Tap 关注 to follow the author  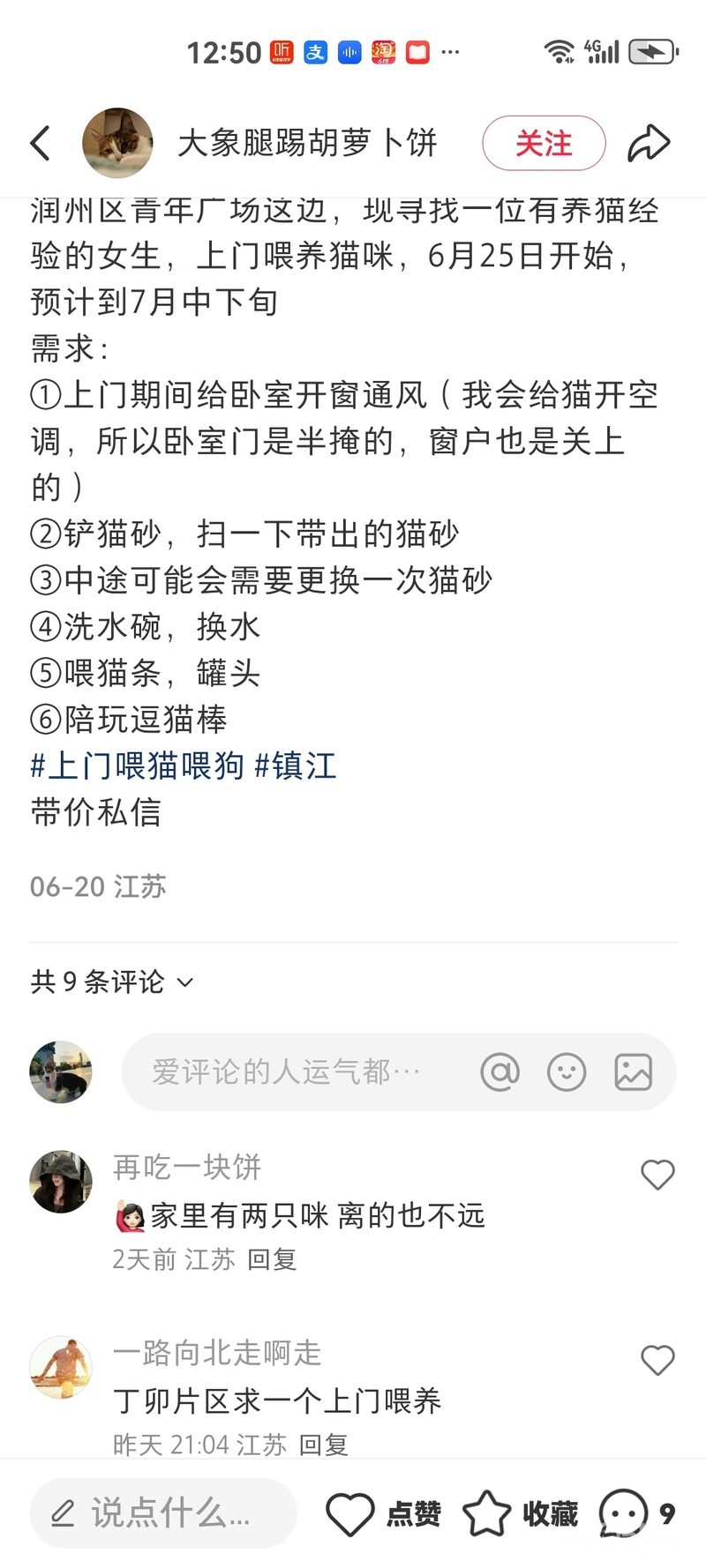[x=544, y=143]
